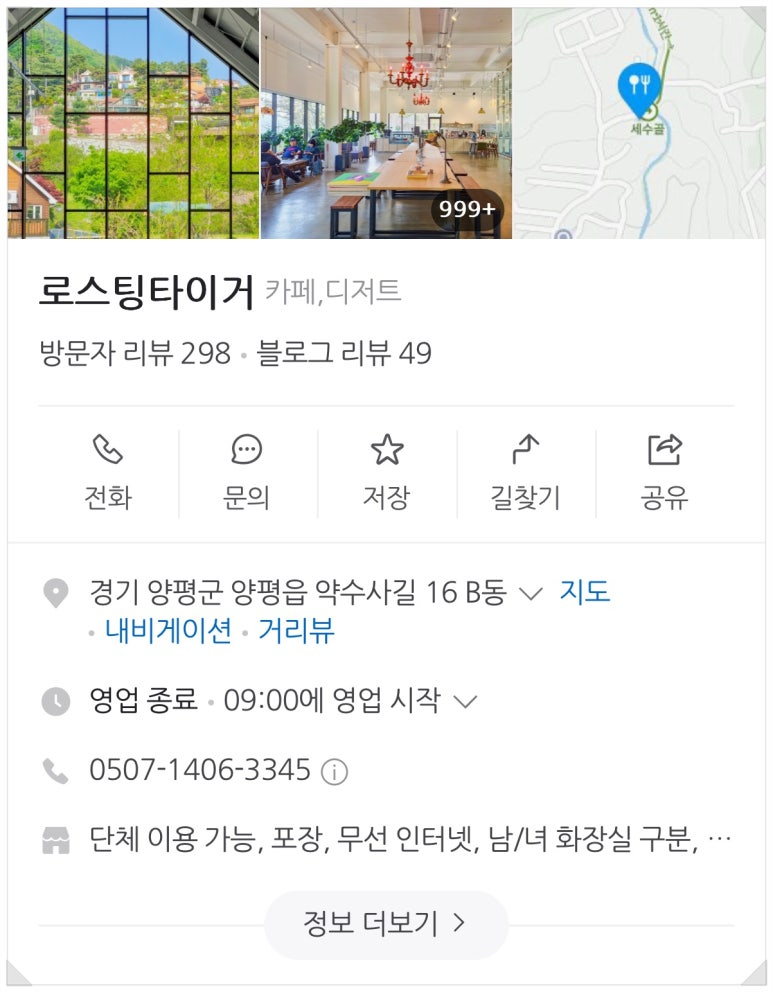The width and height of the screenshot is (773, 992).
Task: Show more details with 정보 더보기
Action: click(386, 924)
